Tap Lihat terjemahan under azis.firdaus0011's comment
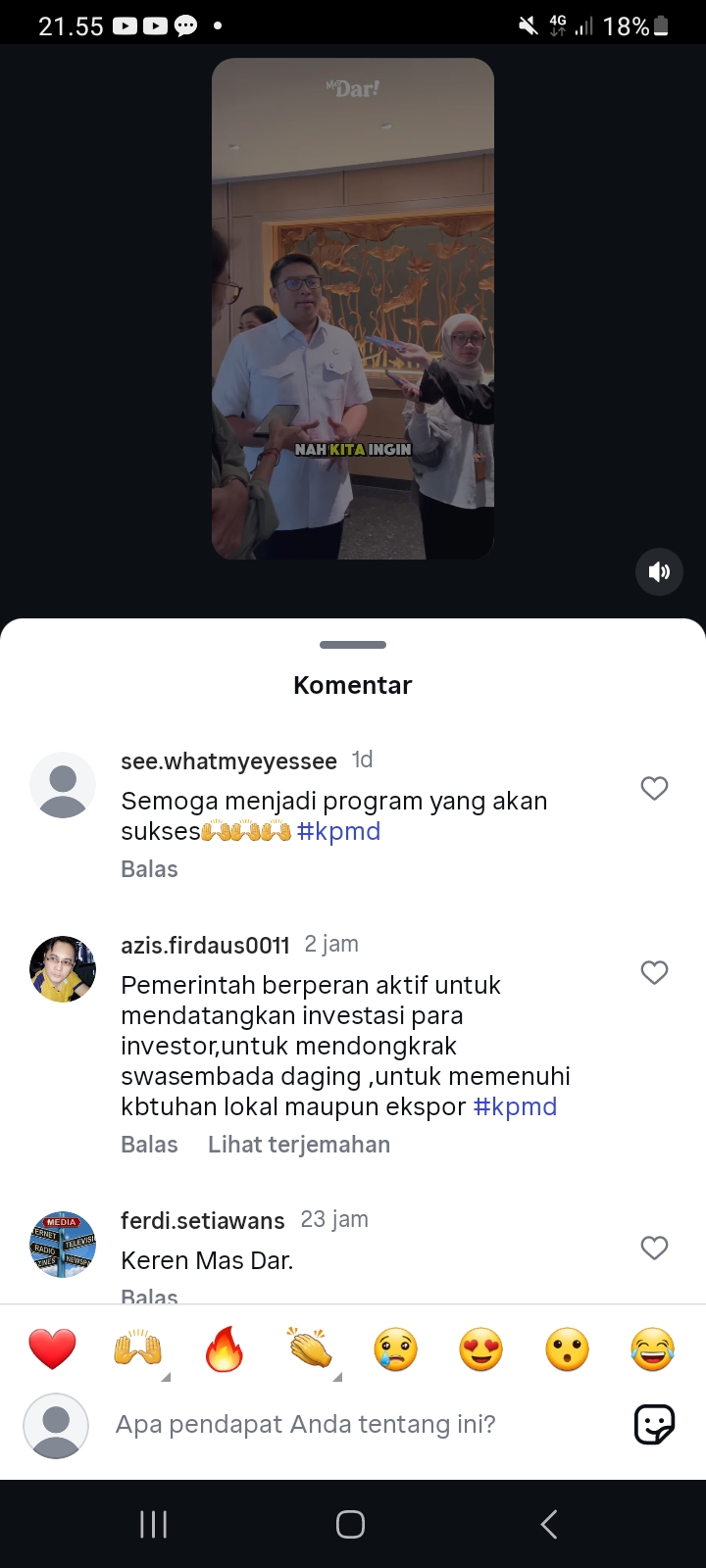Screen dimensions: 706x1568 [x=299, y=1145]
